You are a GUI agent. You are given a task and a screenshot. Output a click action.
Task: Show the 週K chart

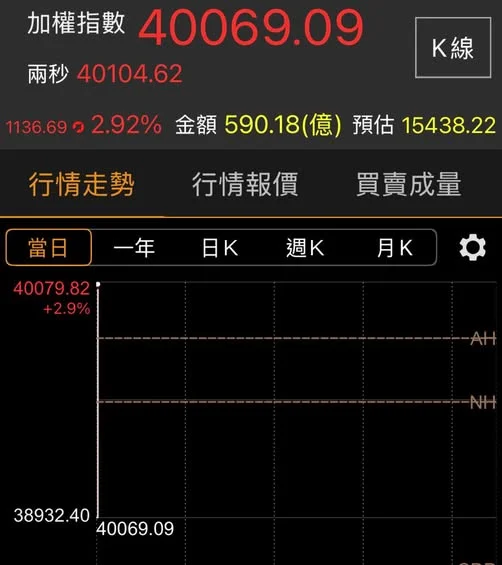pyautogui.click(x=305, y=248)
